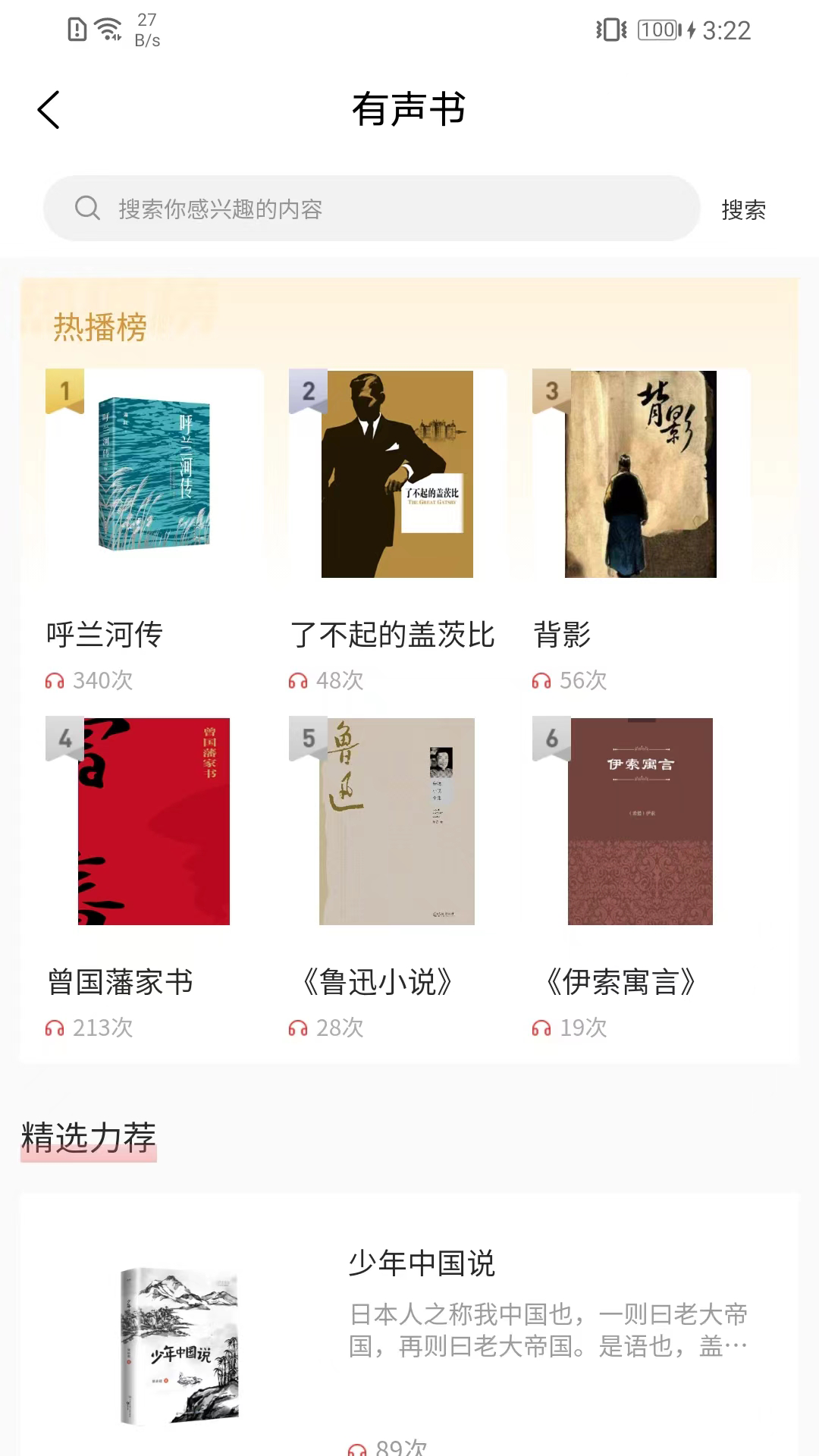Tap the back arrow to exit 有声书
This screenshot has width=819, height=1456.
click(x=49, y=109)
